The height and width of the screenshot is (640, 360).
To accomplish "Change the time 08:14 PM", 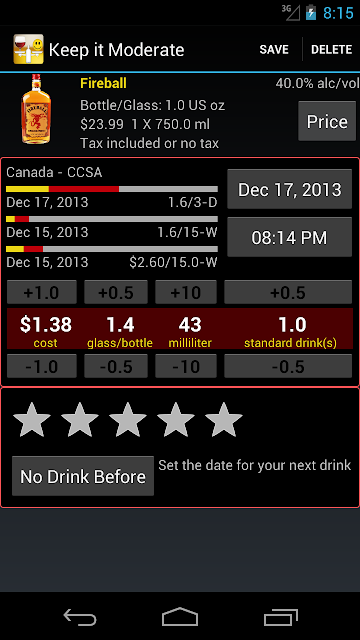I will point(289,237).
